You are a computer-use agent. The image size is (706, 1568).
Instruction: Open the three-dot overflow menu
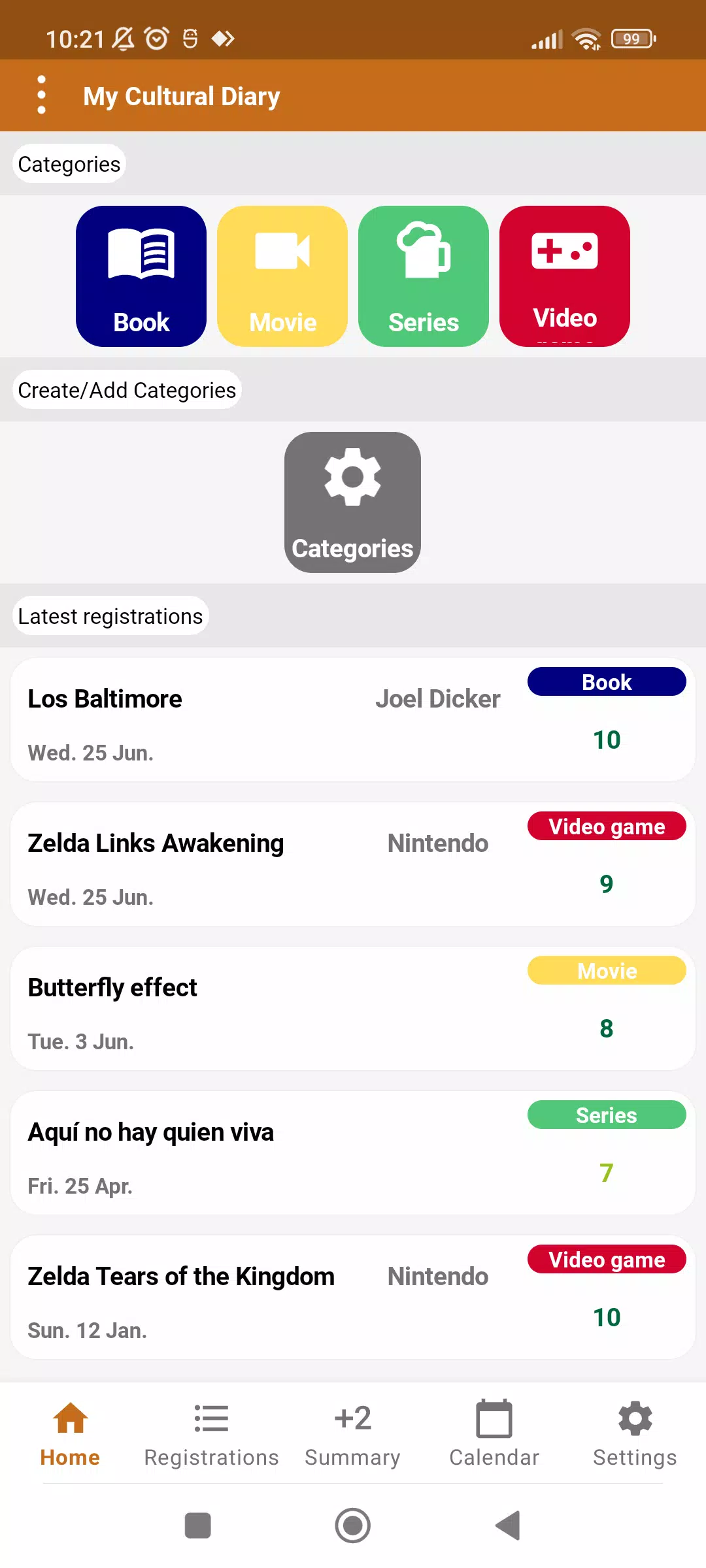click(x=42, y=95)
